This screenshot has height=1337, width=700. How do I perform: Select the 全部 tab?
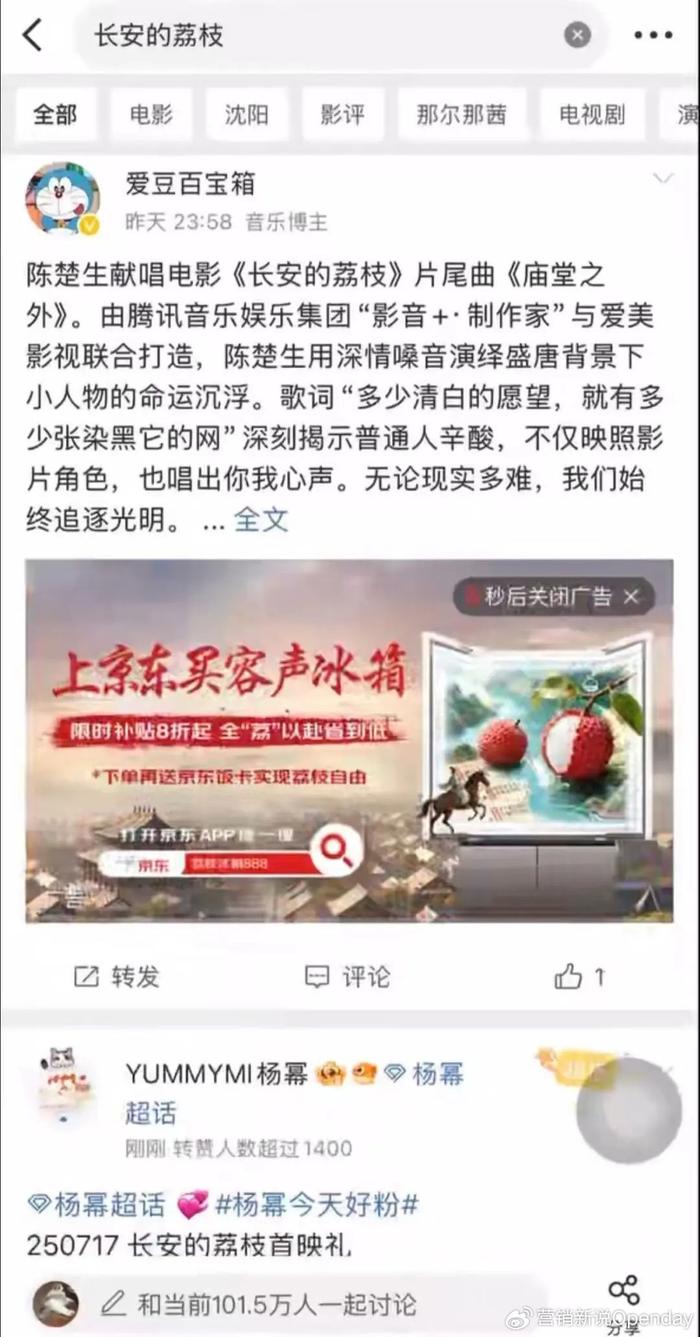coord(55,114)
